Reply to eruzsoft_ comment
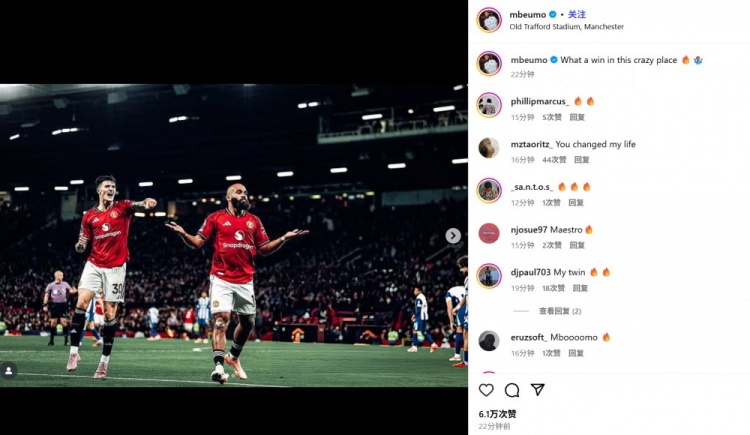This screenshot has height=435, width=750. [x=577, y=353]
